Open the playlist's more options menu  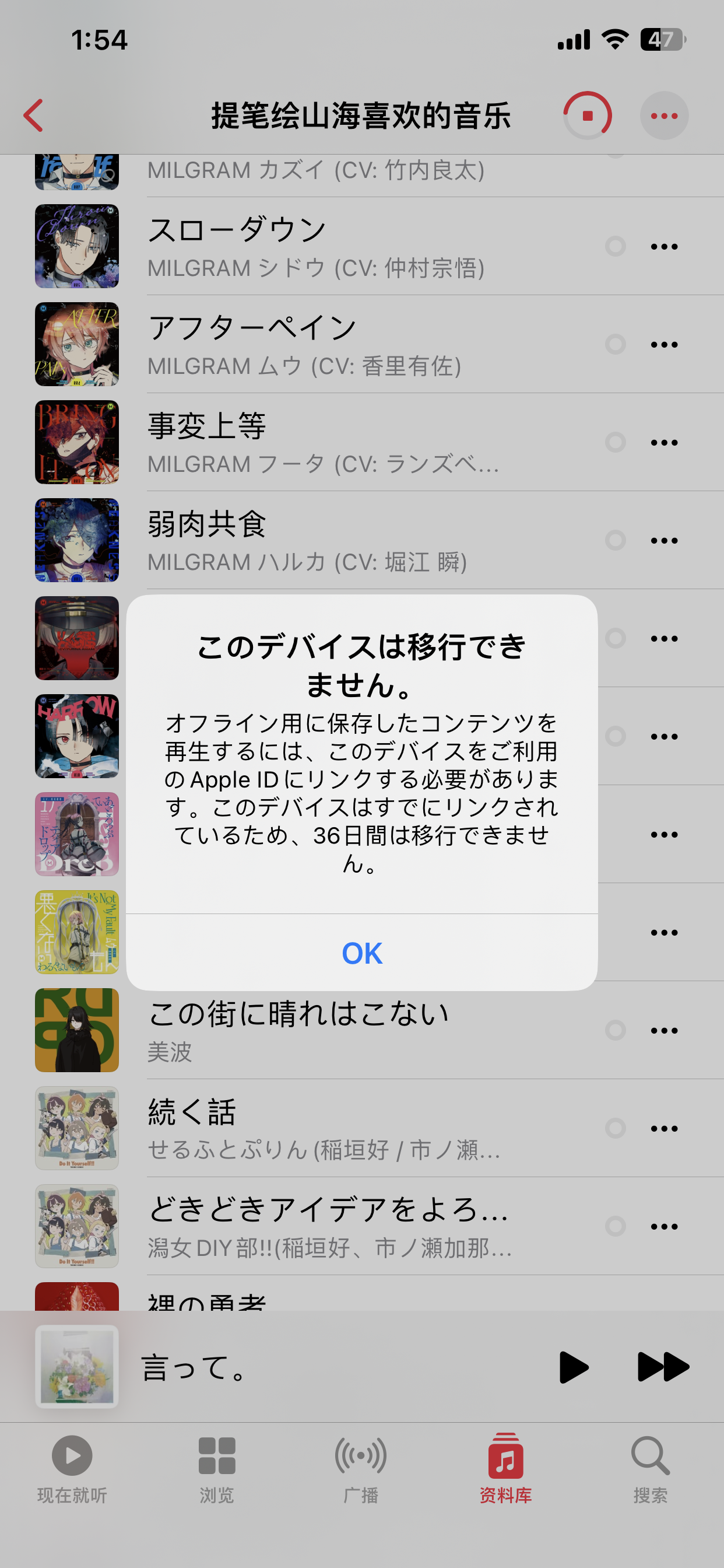664,116
